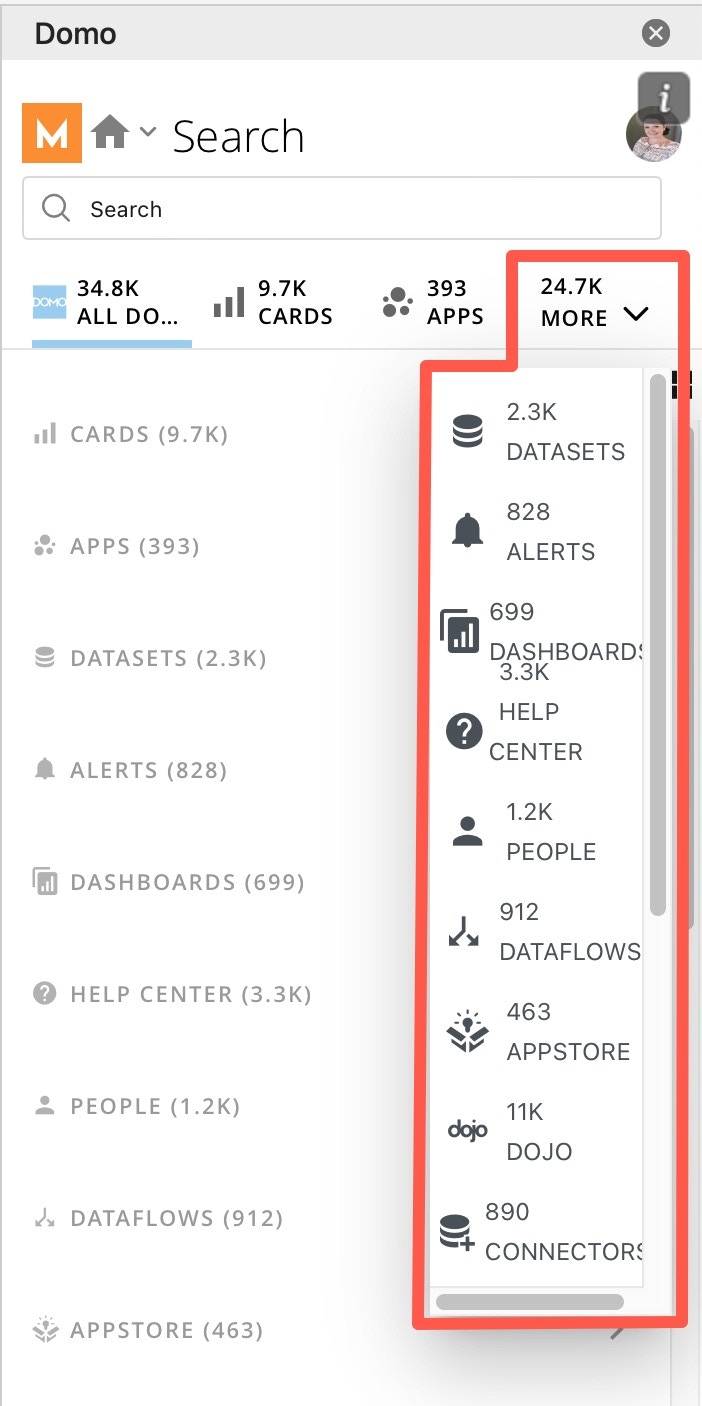Choose Dataflows from the dropdown
This screenshot has width=702, height=1406.
coord(540,932)
